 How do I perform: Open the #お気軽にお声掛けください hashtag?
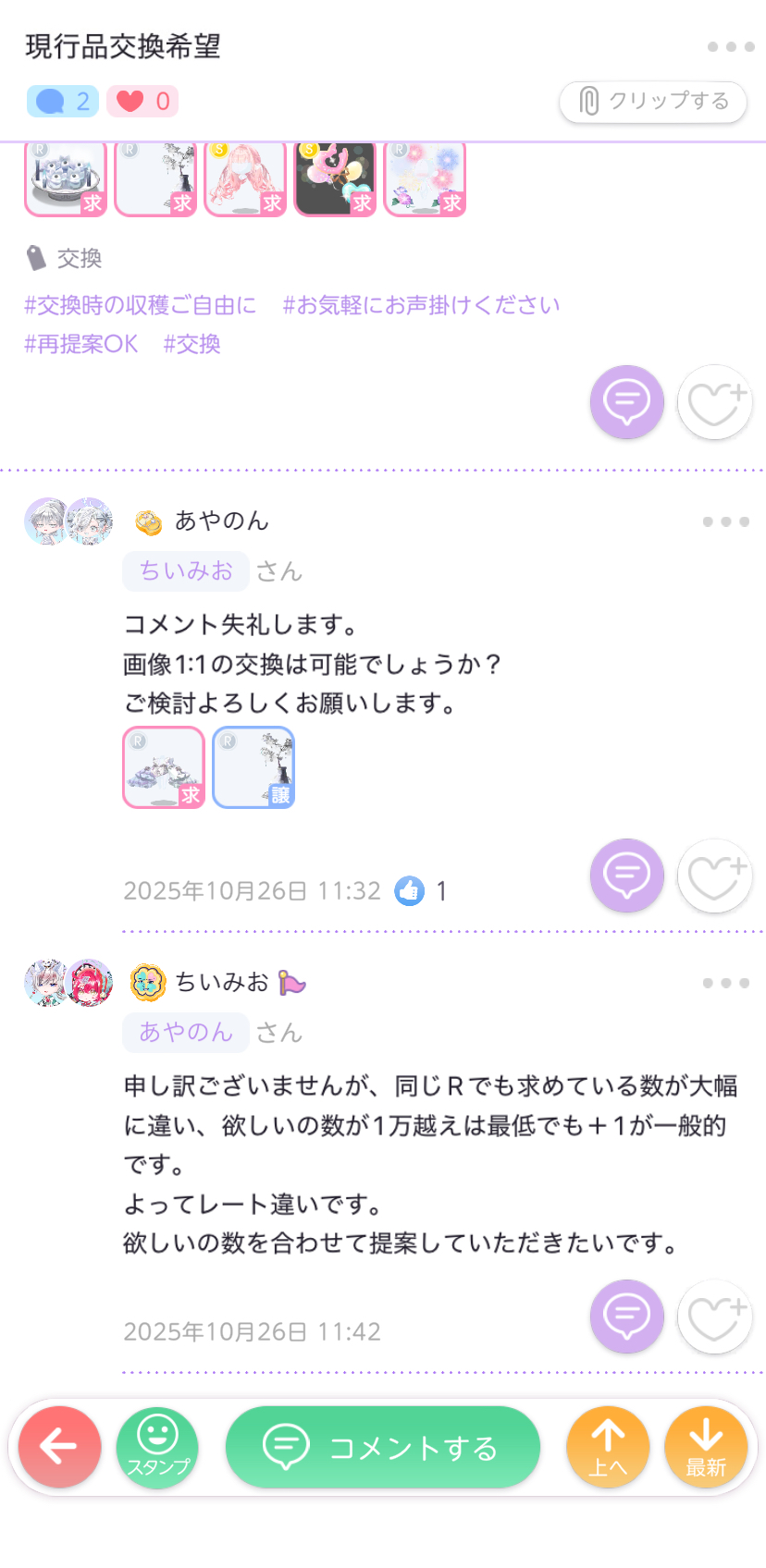pos(421,305)
